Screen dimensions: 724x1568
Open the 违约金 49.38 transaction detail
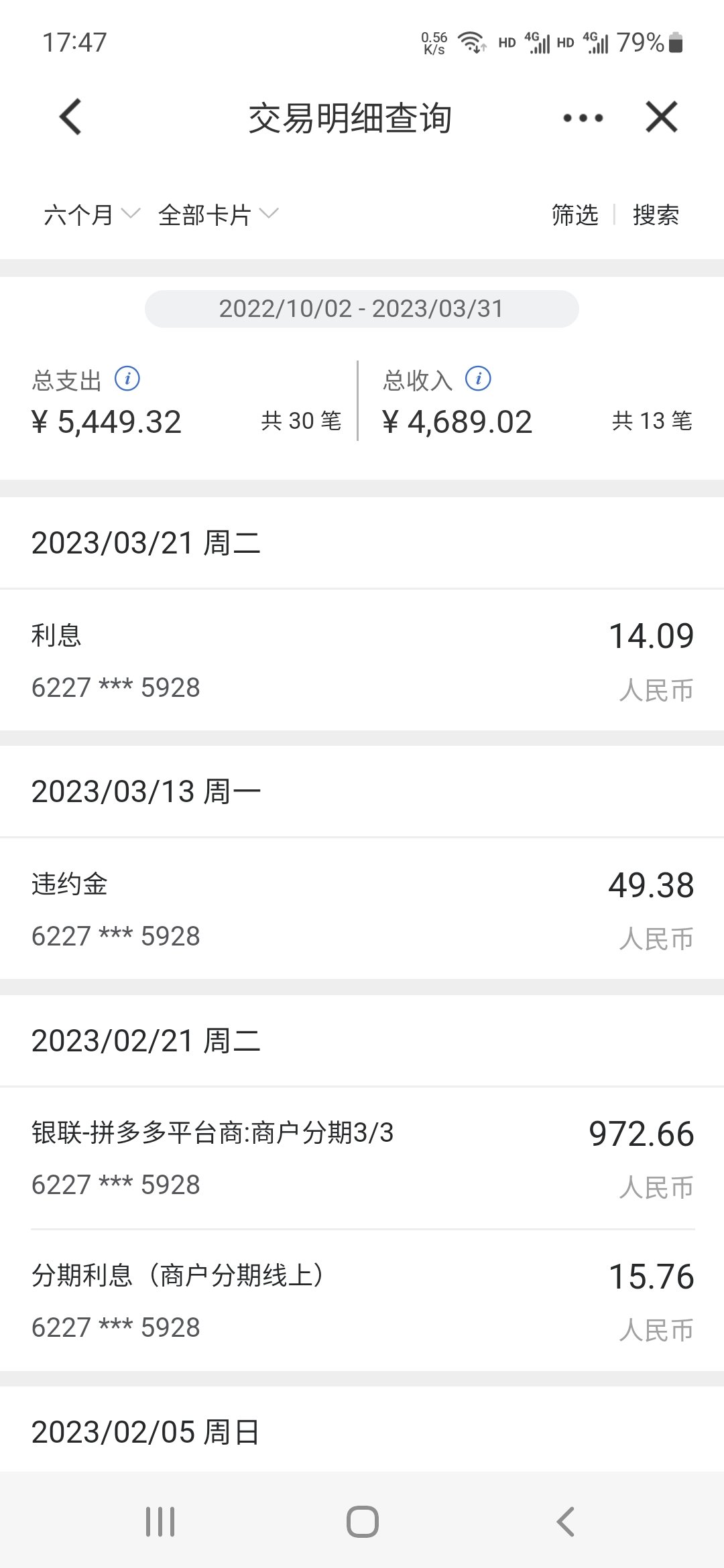pyautogui.click(x=362, y=909)
